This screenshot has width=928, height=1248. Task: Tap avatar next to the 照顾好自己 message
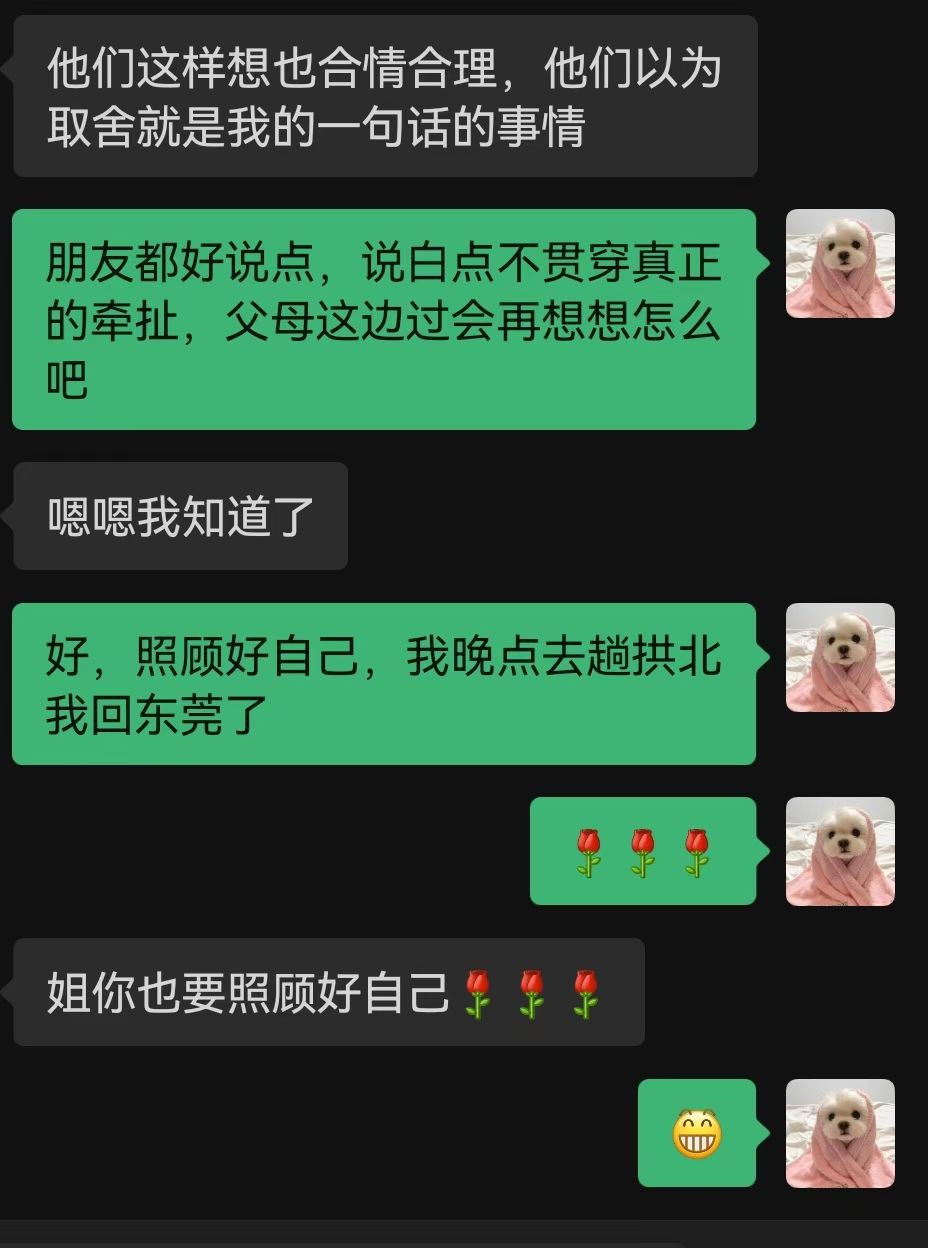coord(840,657)
